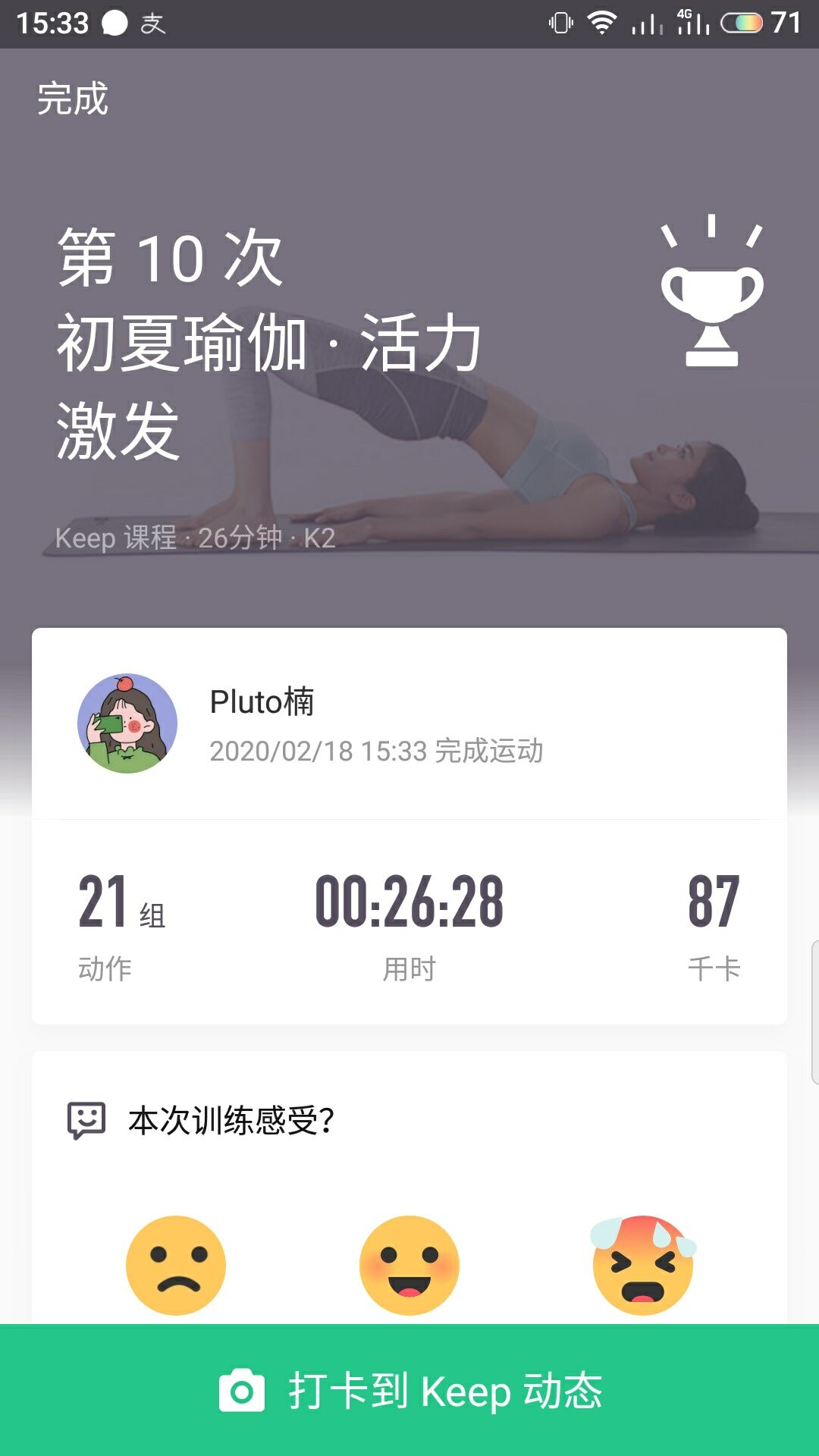The width and height of the screenshot is (819, 1456).
Task: Choose the sweating exhausted face
Action: click(643, 1265)
